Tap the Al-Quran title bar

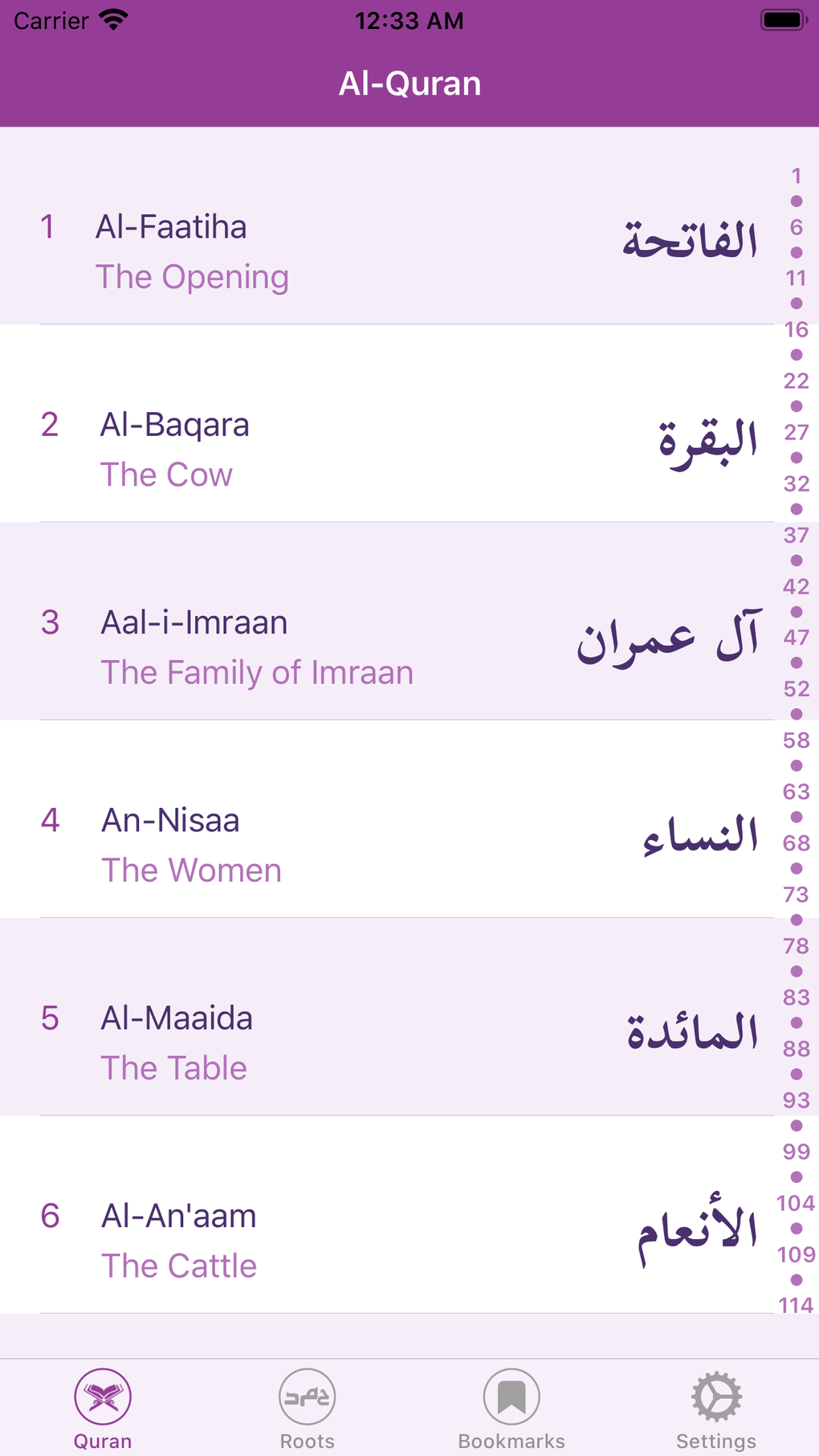pos(409,83)
